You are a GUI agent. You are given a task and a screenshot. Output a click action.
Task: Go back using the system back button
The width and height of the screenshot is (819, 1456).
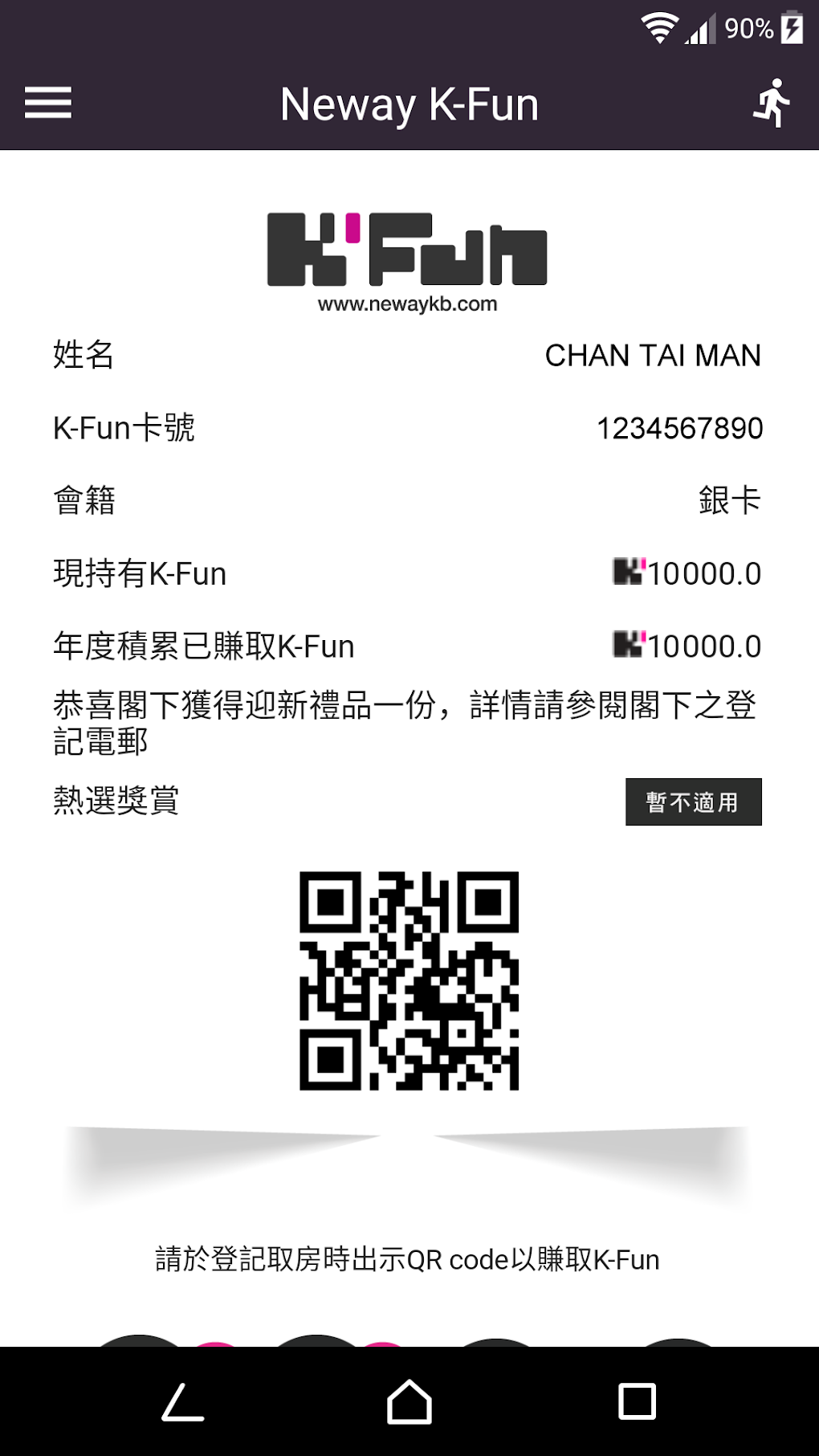[183, 1401]
